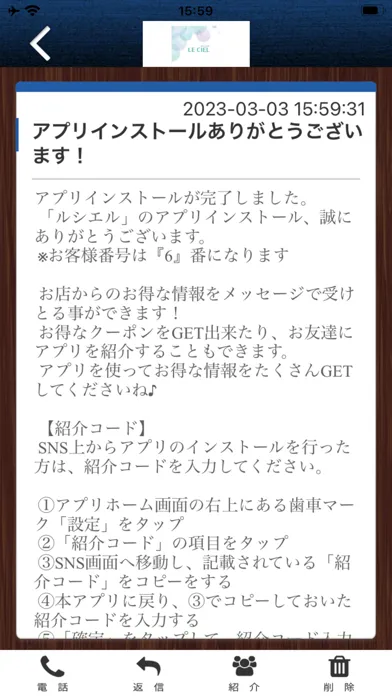
Task: Reply to the message with 返信
Action: (148, 673)
